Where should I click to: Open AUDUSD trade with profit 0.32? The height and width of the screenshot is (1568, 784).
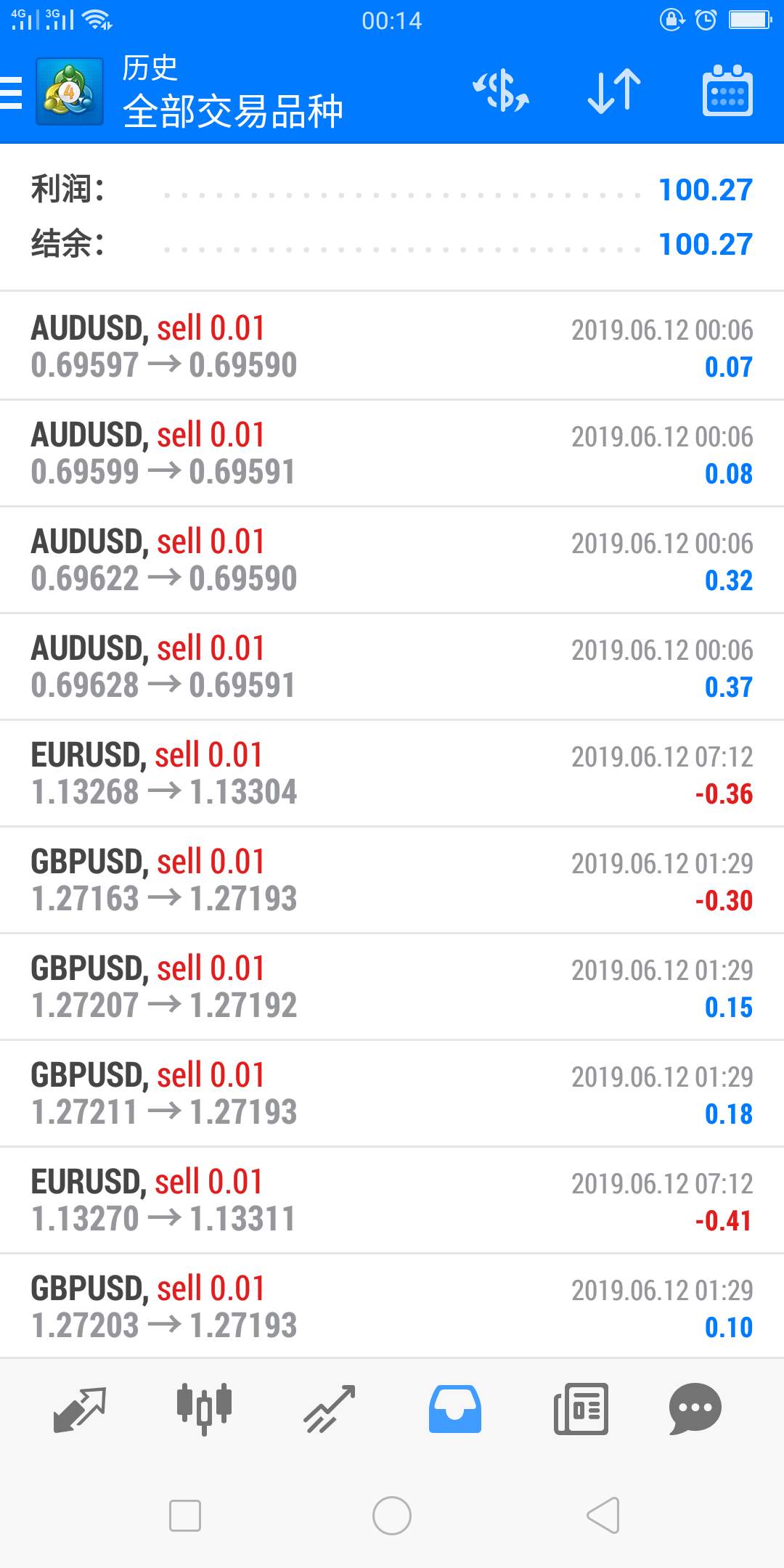click(x=392, y=560)
